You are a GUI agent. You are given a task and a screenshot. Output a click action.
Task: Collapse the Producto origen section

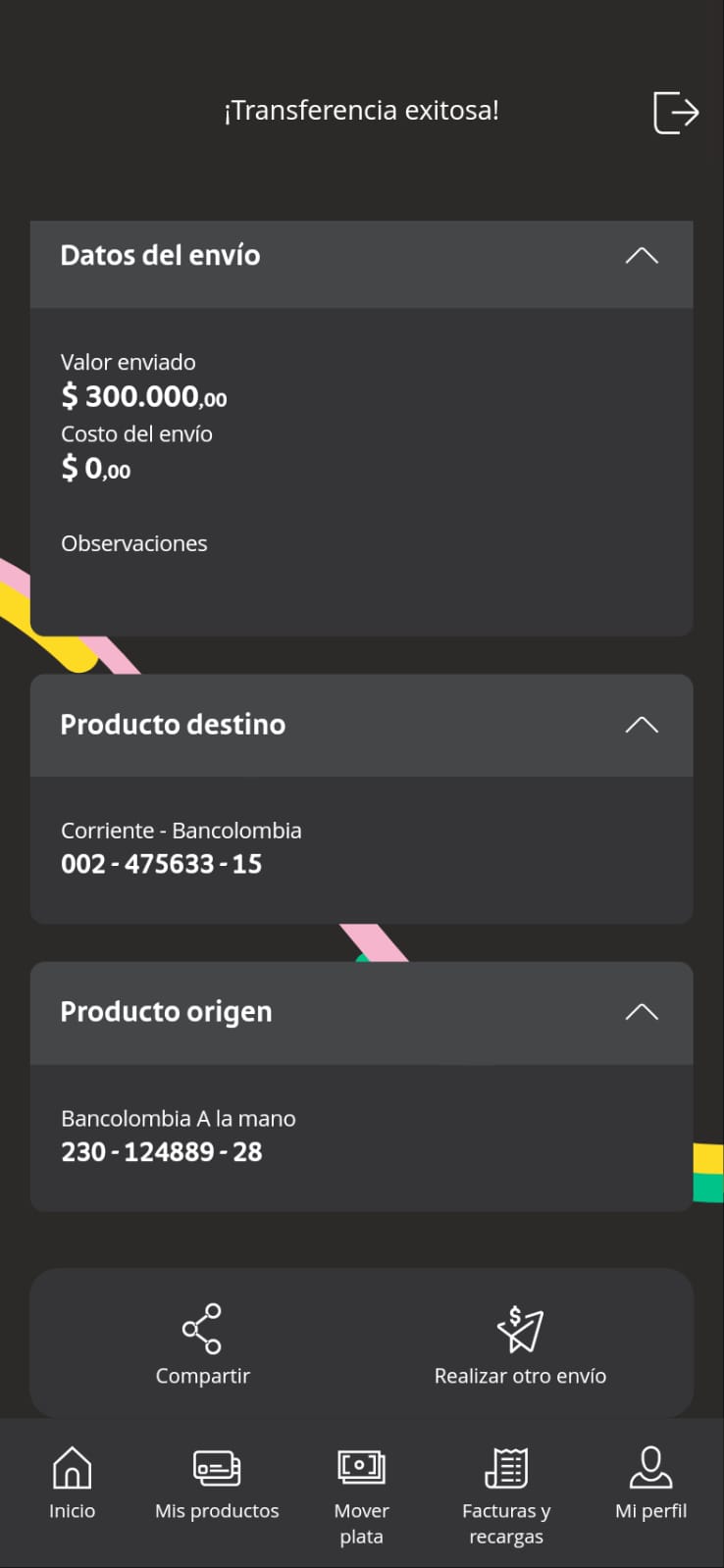pyautogui.click(x=642, y=1012)
